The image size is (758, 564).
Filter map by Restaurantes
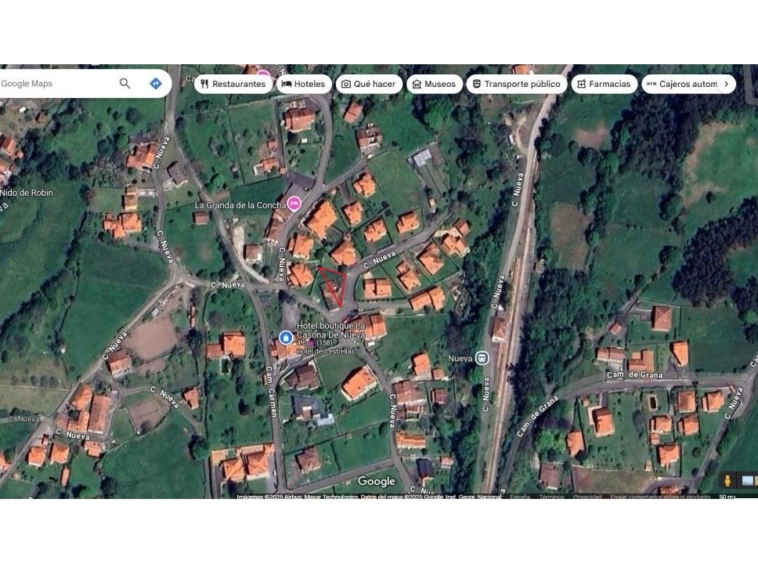(x=233, y=84)
